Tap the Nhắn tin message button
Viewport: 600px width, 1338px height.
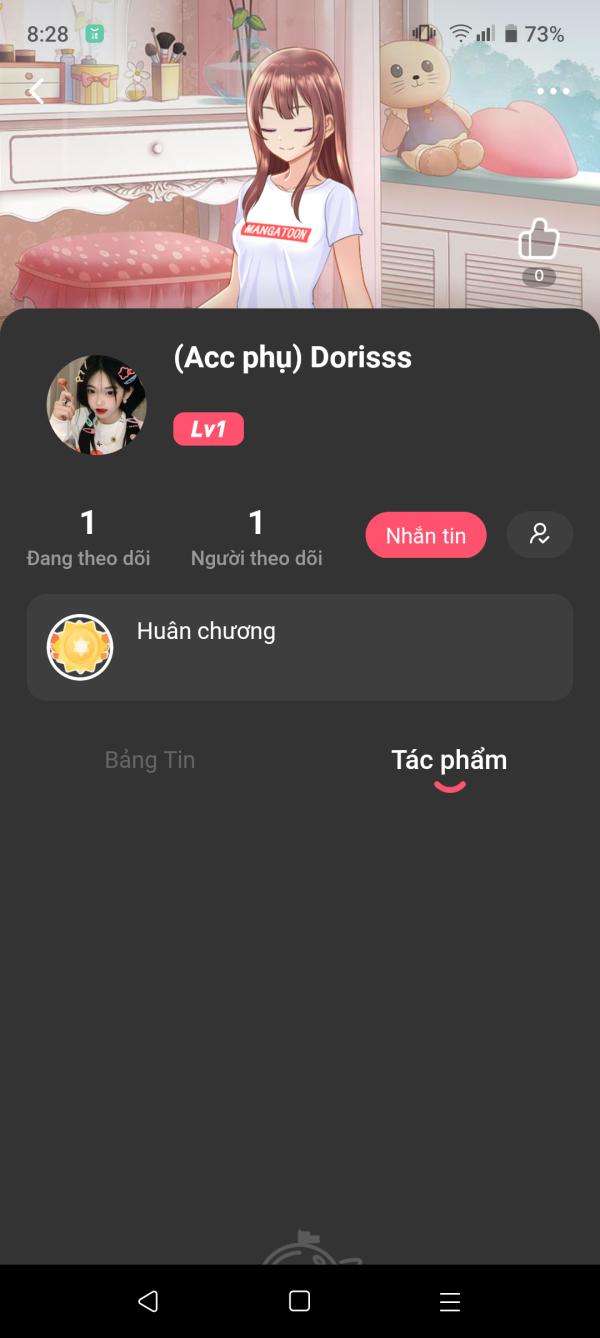coord(426,535)
